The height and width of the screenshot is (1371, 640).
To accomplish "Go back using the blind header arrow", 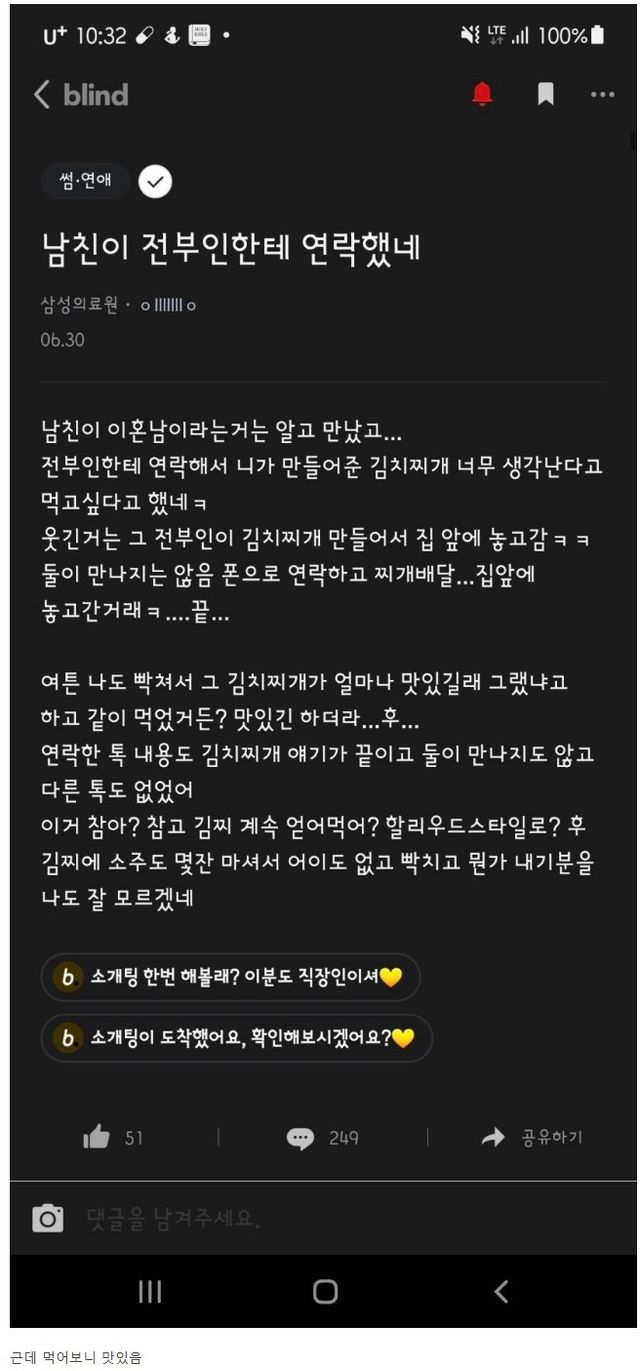I will coord(42,95).
